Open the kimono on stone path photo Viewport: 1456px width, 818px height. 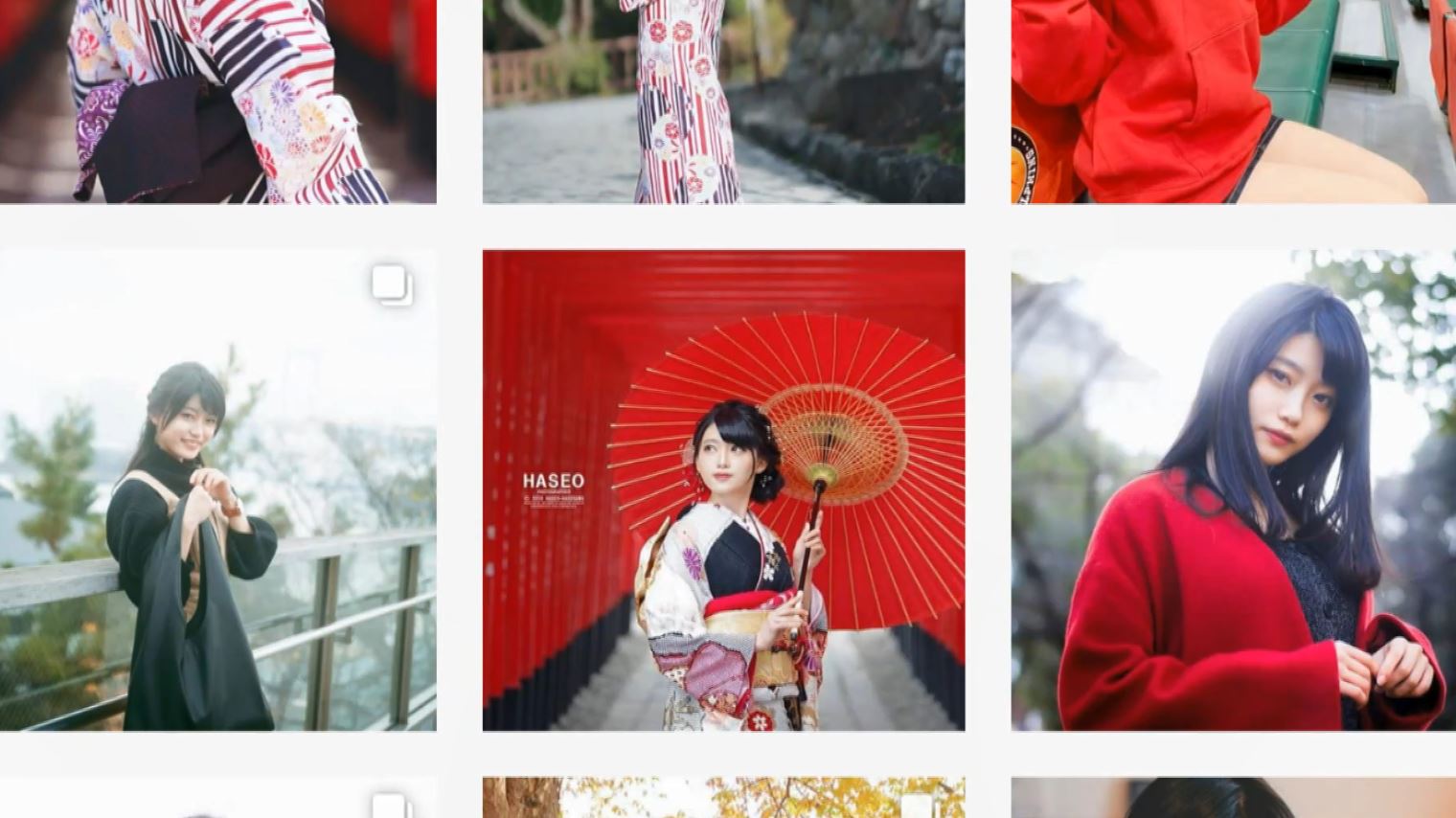click(723, 101)
